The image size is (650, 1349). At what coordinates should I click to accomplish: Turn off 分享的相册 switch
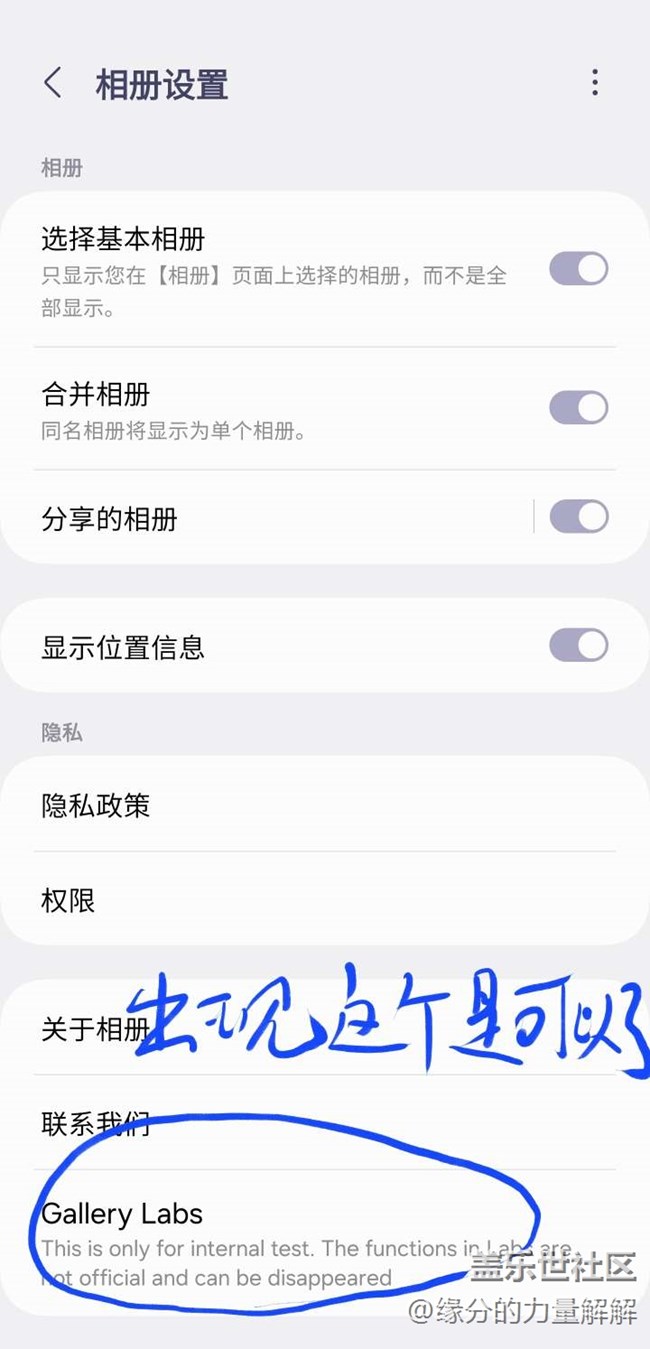578,517
